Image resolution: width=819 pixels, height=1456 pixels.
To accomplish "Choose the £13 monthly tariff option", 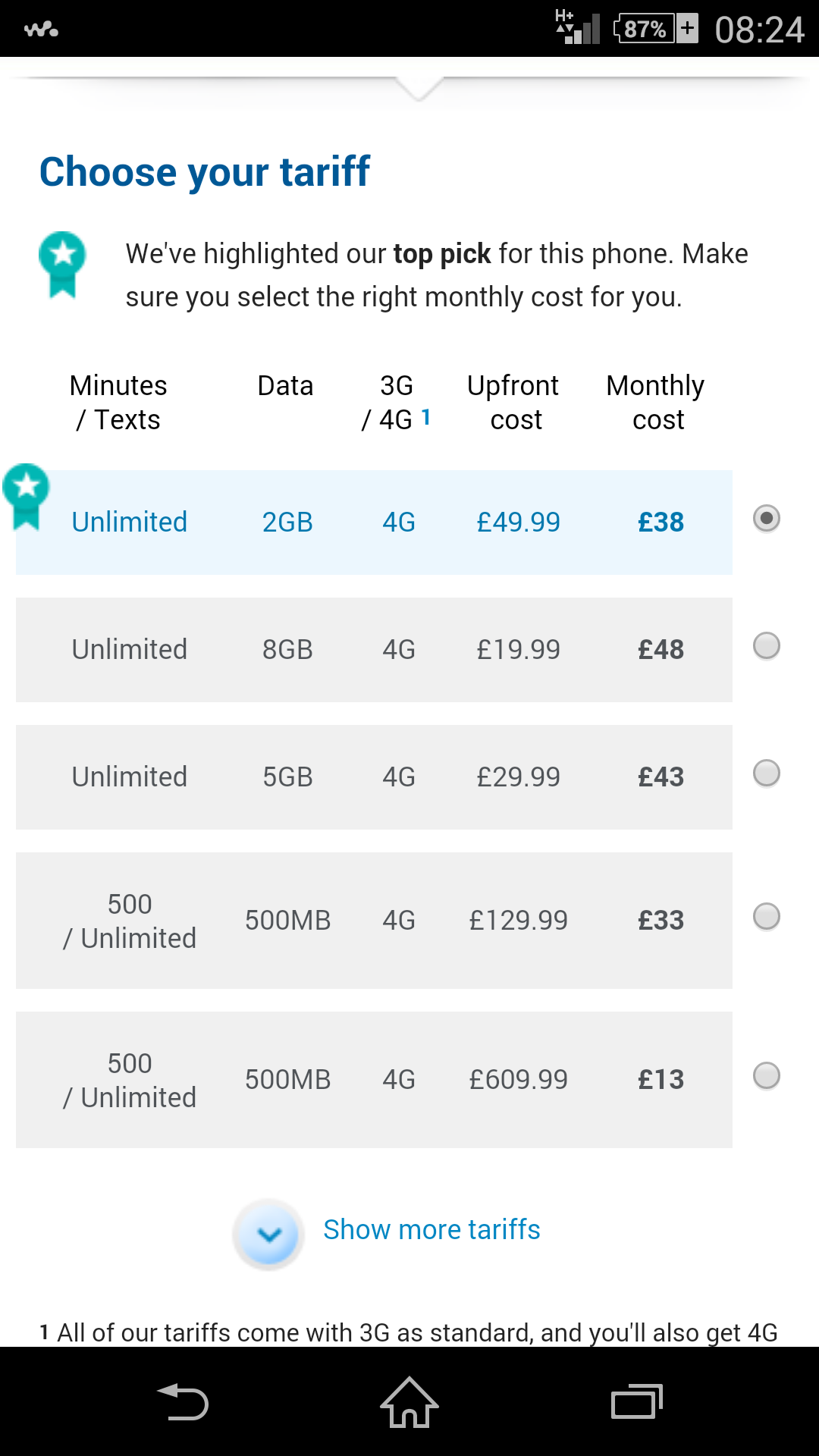I will pos(766,1076).
